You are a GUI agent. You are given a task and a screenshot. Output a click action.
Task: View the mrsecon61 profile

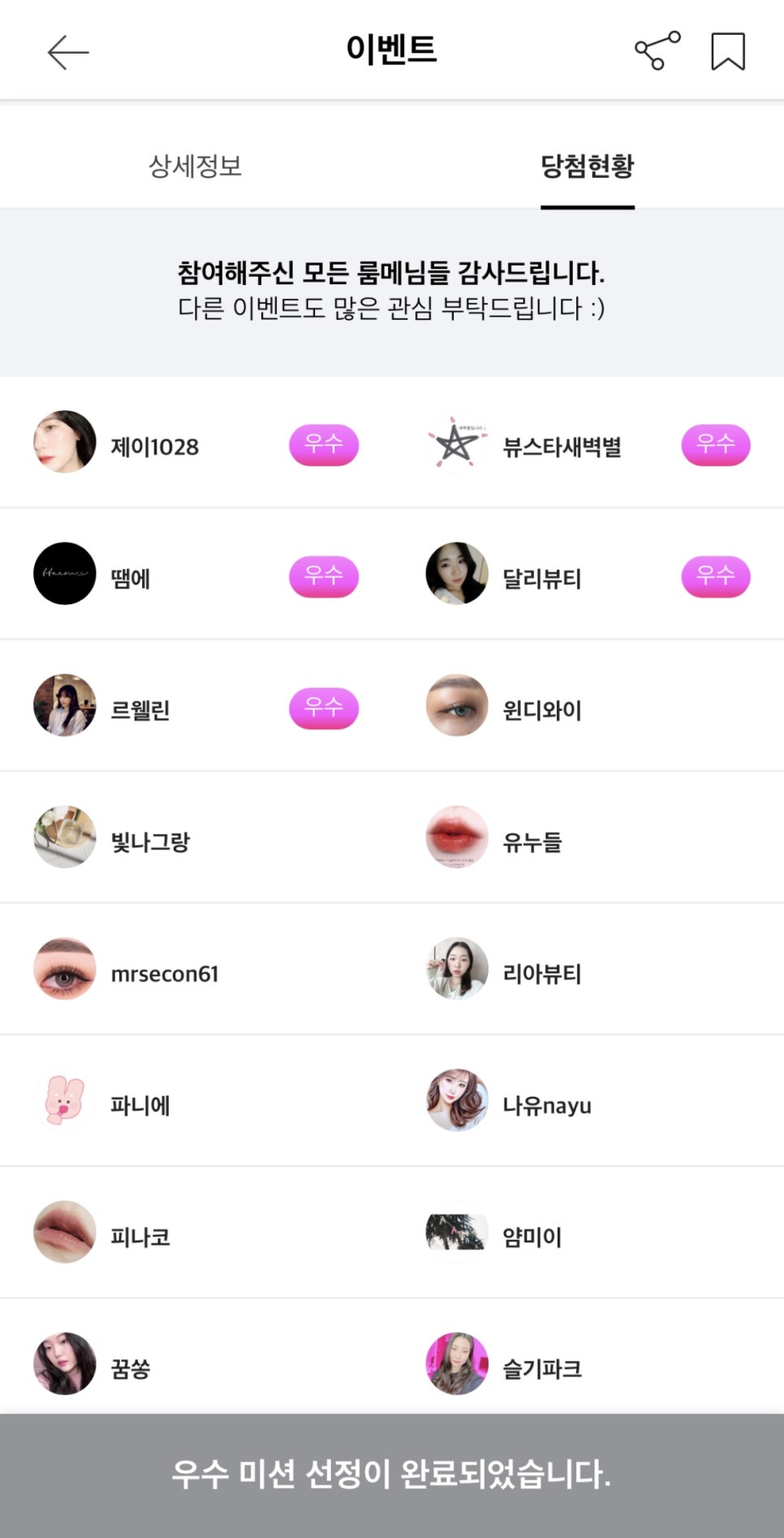point(164,973)
